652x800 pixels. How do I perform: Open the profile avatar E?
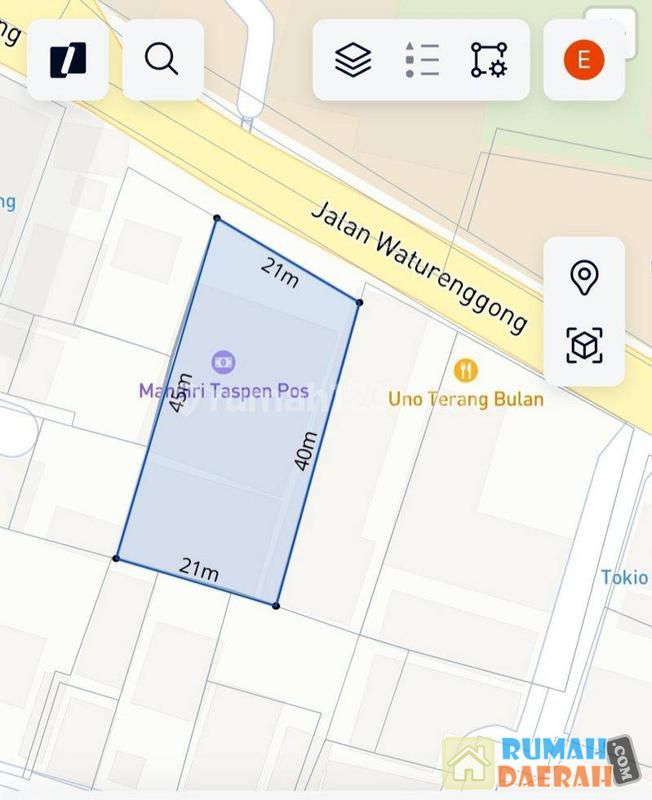(584, 60)
